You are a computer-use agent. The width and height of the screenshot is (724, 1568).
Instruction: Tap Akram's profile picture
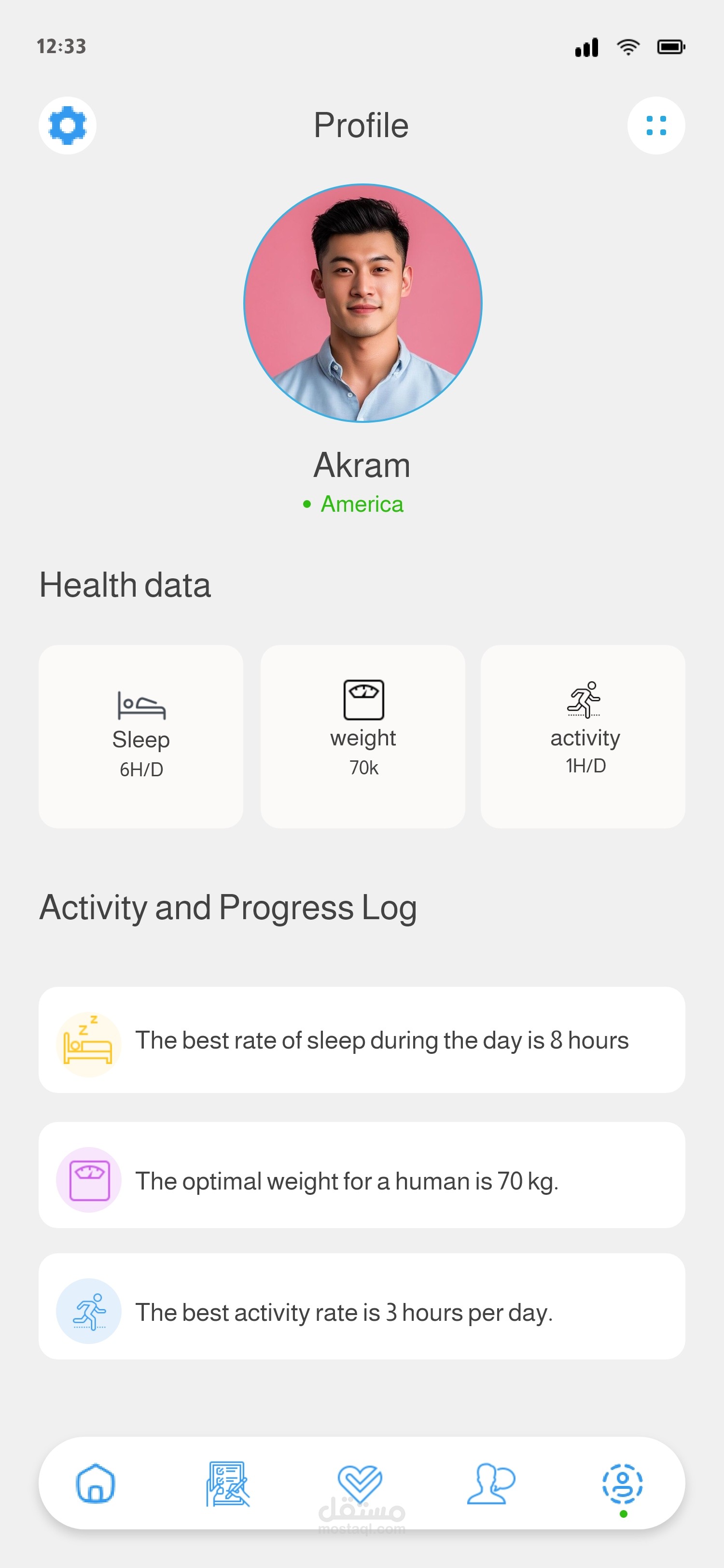[362, 303]
